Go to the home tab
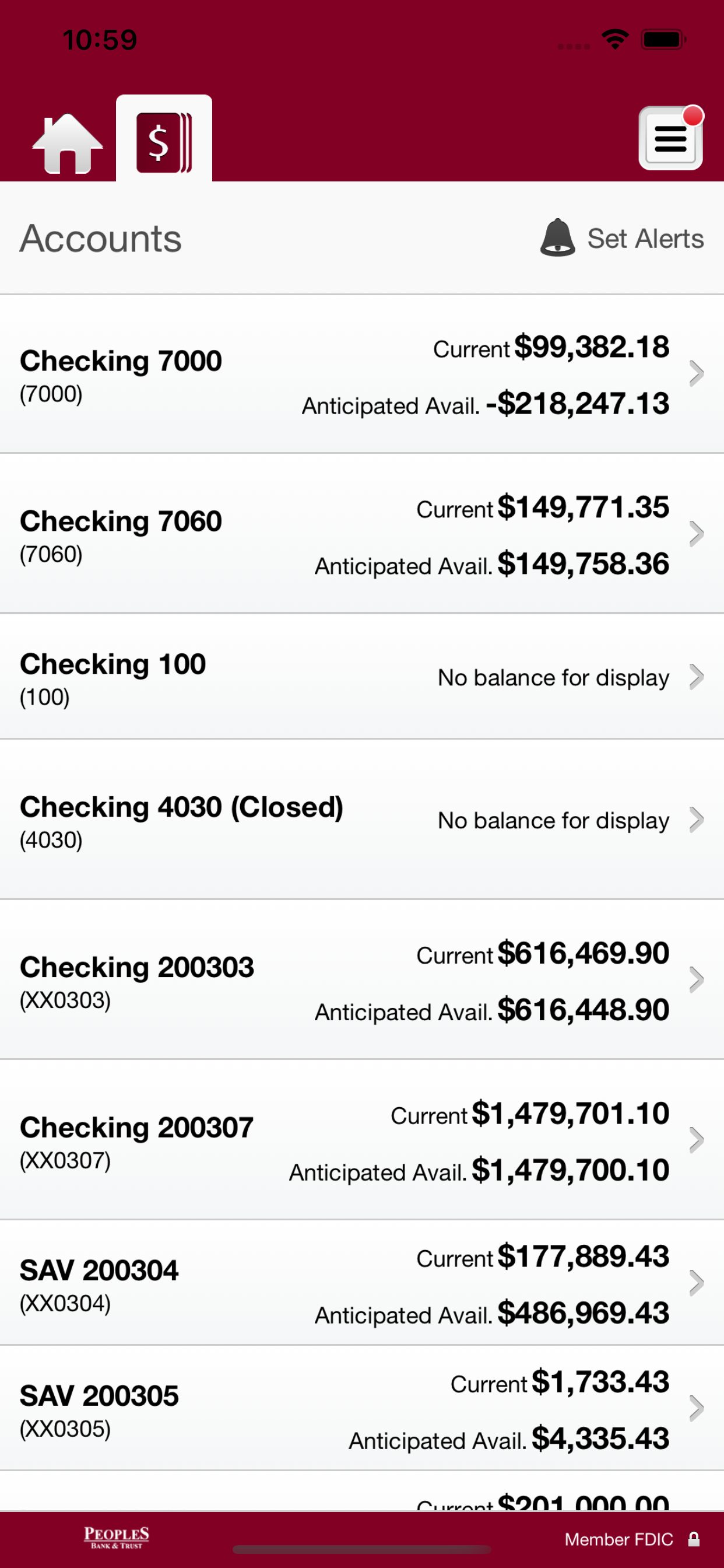 (x=68, y=143)
